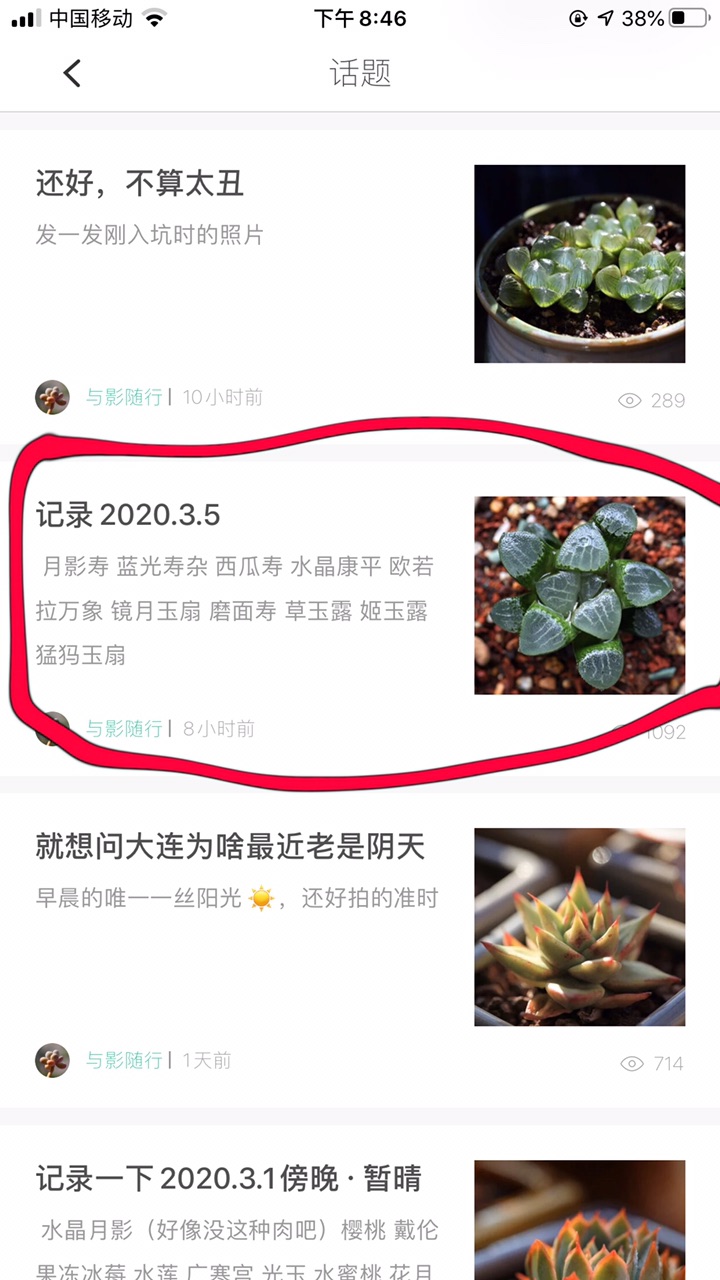Open the 记录 2020.3.5 post

[128, 516]
